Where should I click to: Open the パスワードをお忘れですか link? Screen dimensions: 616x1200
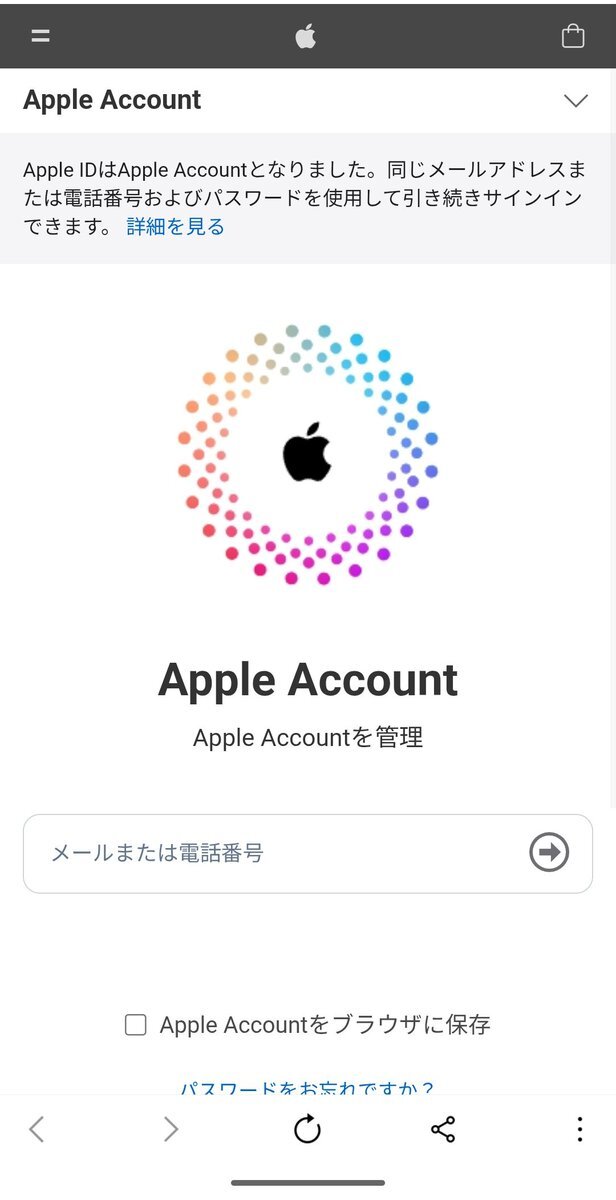307,1086
